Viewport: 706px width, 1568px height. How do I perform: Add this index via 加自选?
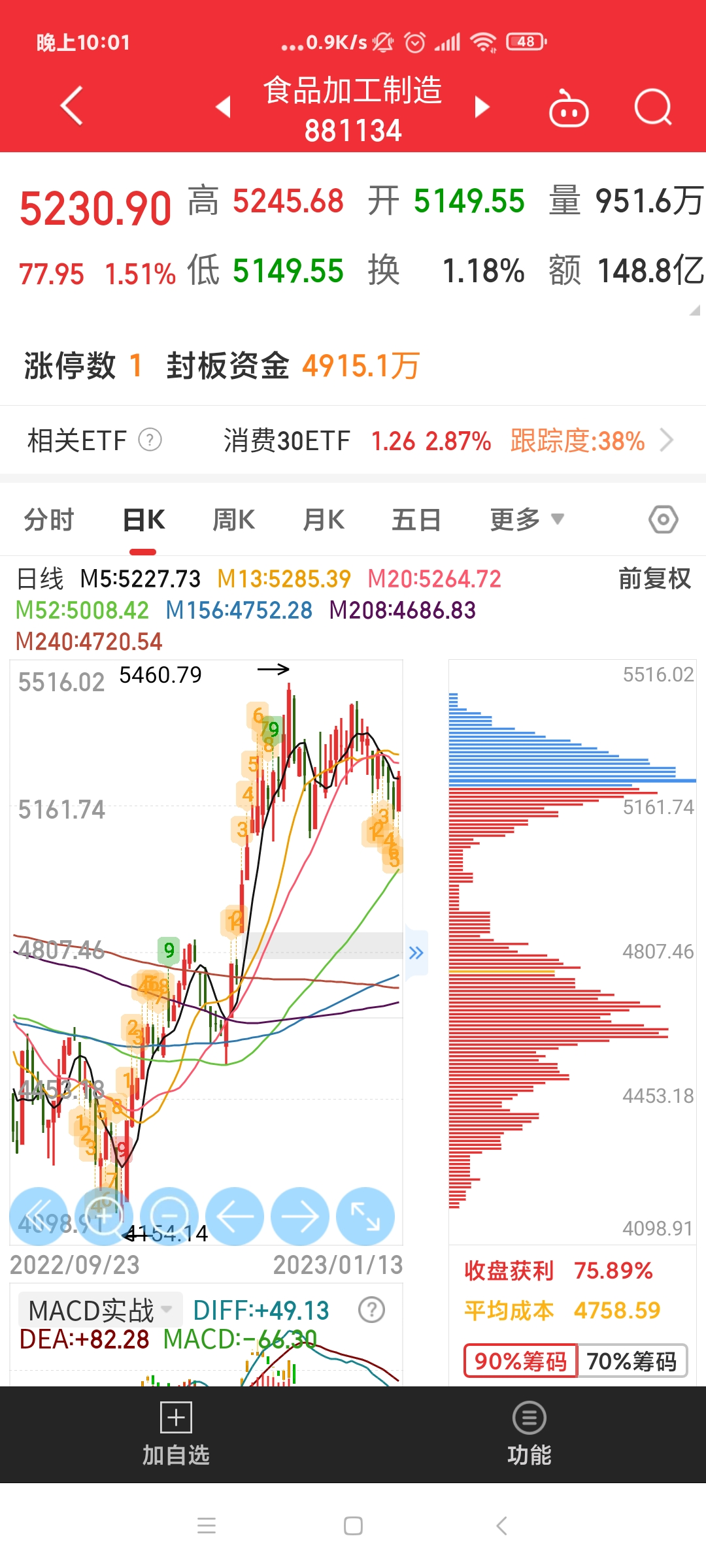coord(176,1434)
